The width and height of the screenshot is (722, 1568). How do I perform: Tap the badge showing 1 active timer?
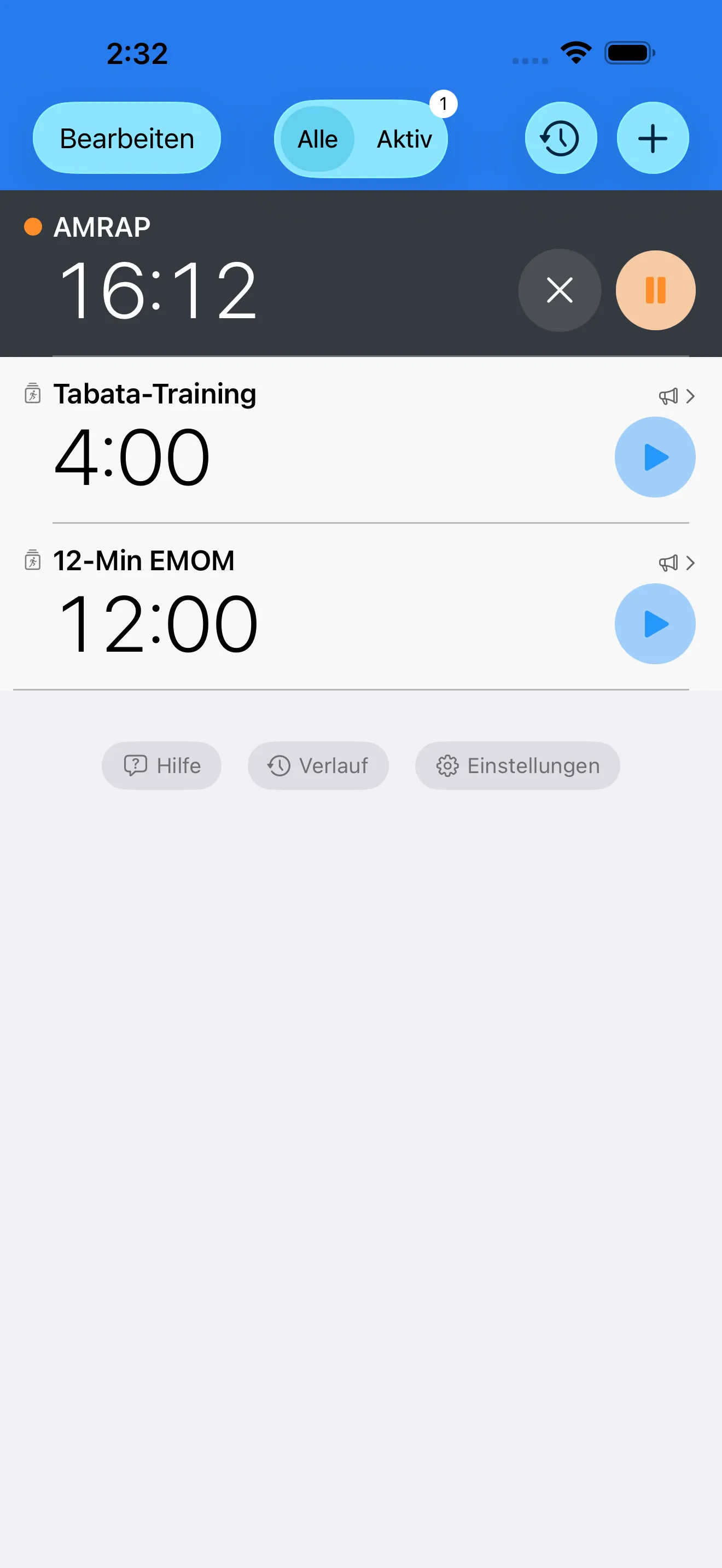[x=442, y=103]
